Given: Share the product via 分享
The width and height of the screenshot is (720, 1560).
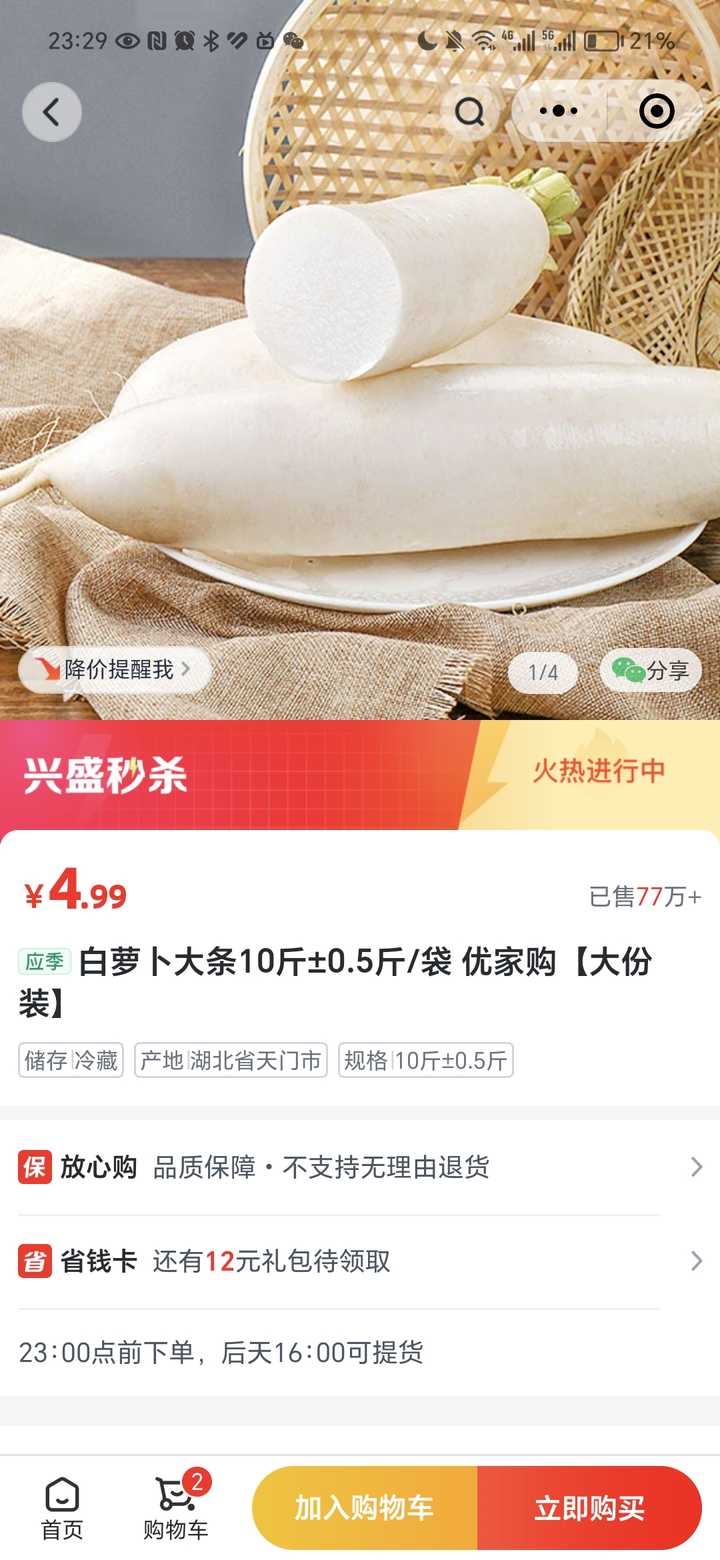Looking at the screenshot, I should coord(651,671).
